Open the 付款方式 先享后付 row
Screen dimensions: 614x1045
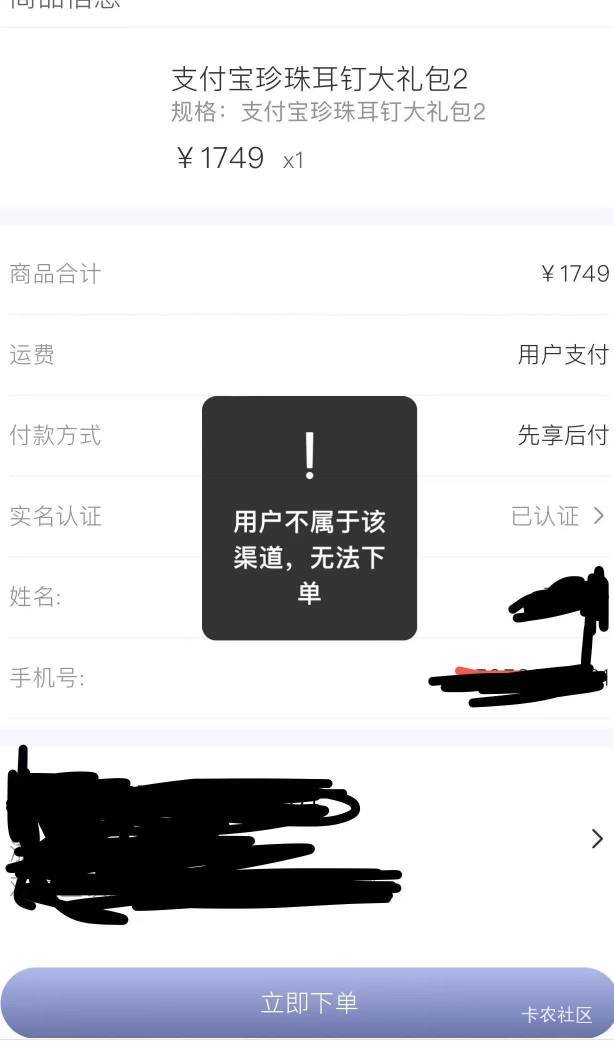tap(307, 436)
